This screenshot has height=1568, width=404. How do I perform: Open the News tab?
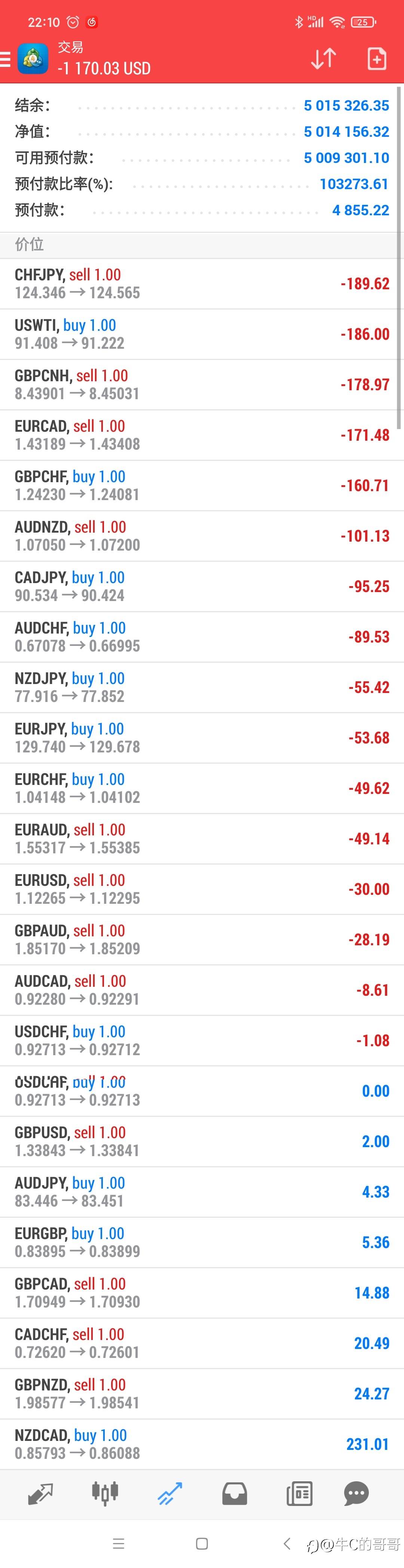(299, 1494)
